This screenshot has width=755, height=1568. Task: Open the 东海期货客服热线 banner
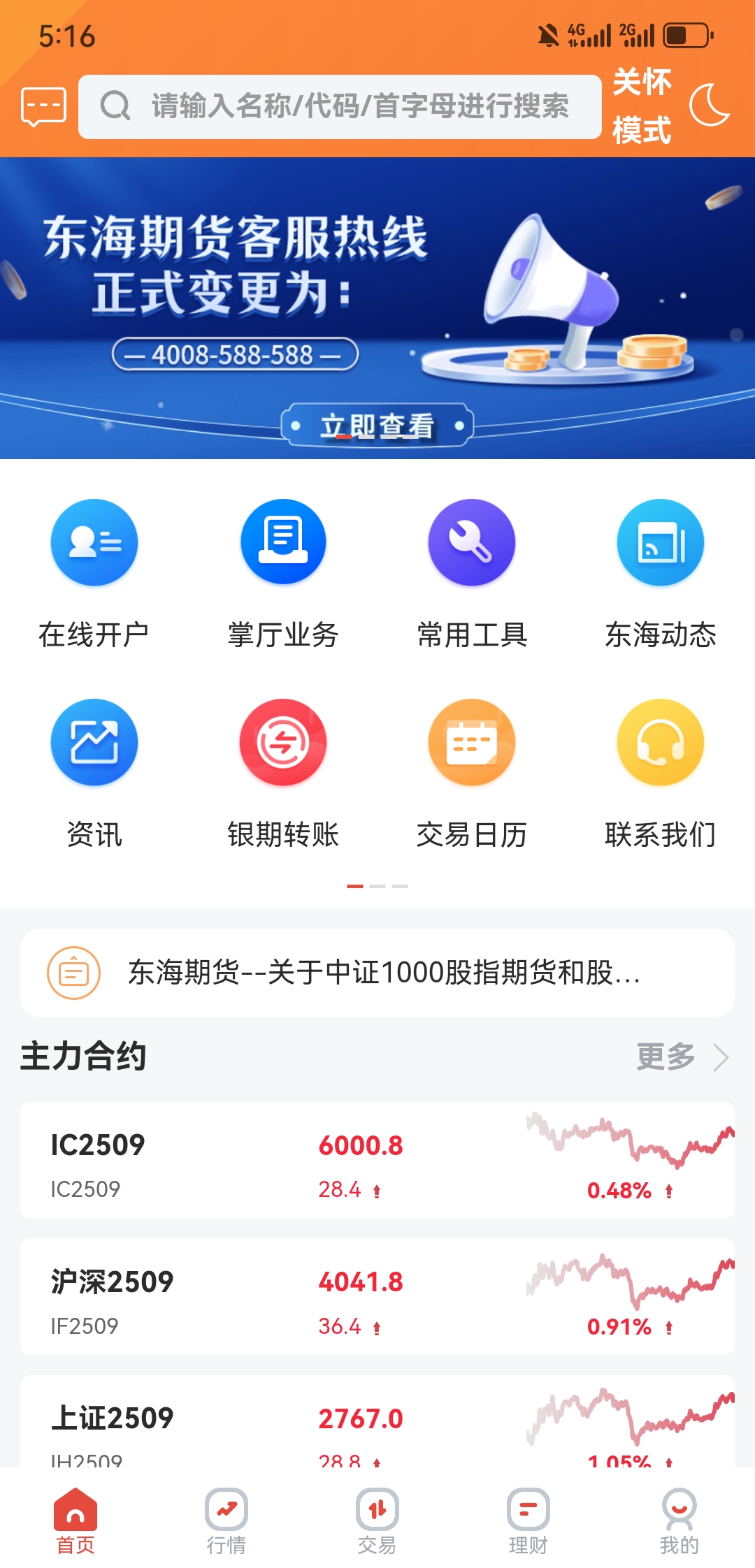click(x=377, y=308)
